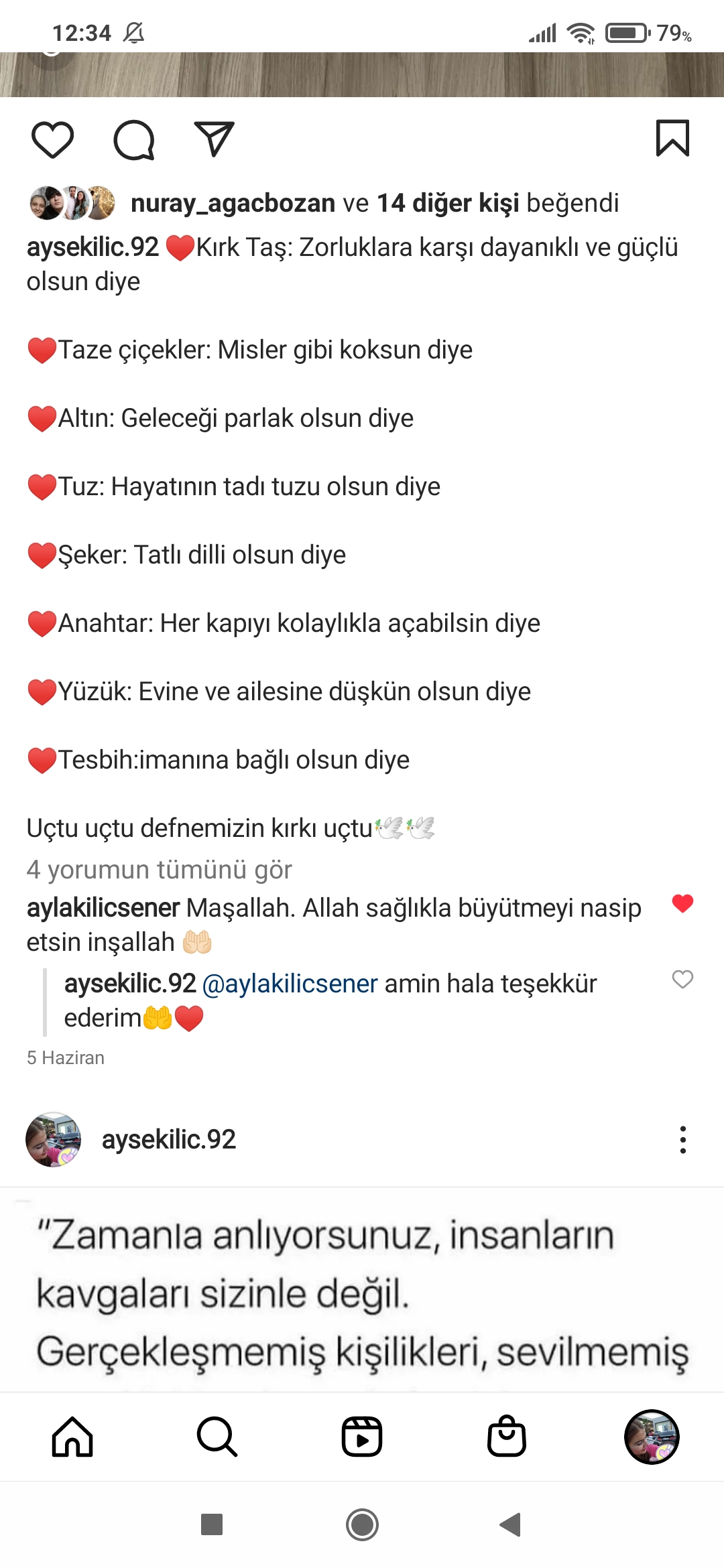Open comments with the speech bubble icon
This screenshot has width=724, height=1568.
click(134, 139)
